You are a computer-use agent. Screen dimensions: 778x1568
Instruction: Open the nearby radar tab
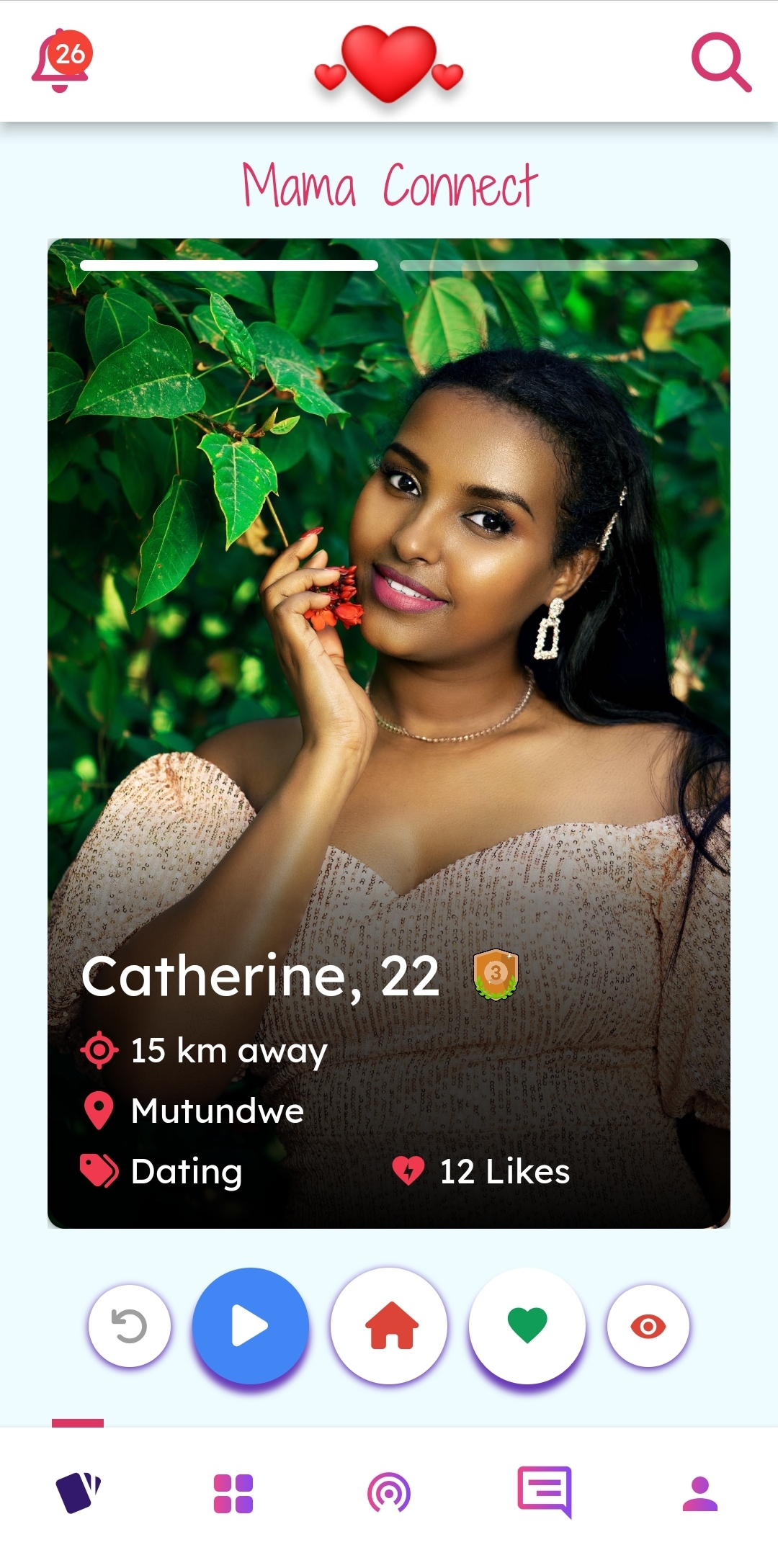(x=389, y=1493)
